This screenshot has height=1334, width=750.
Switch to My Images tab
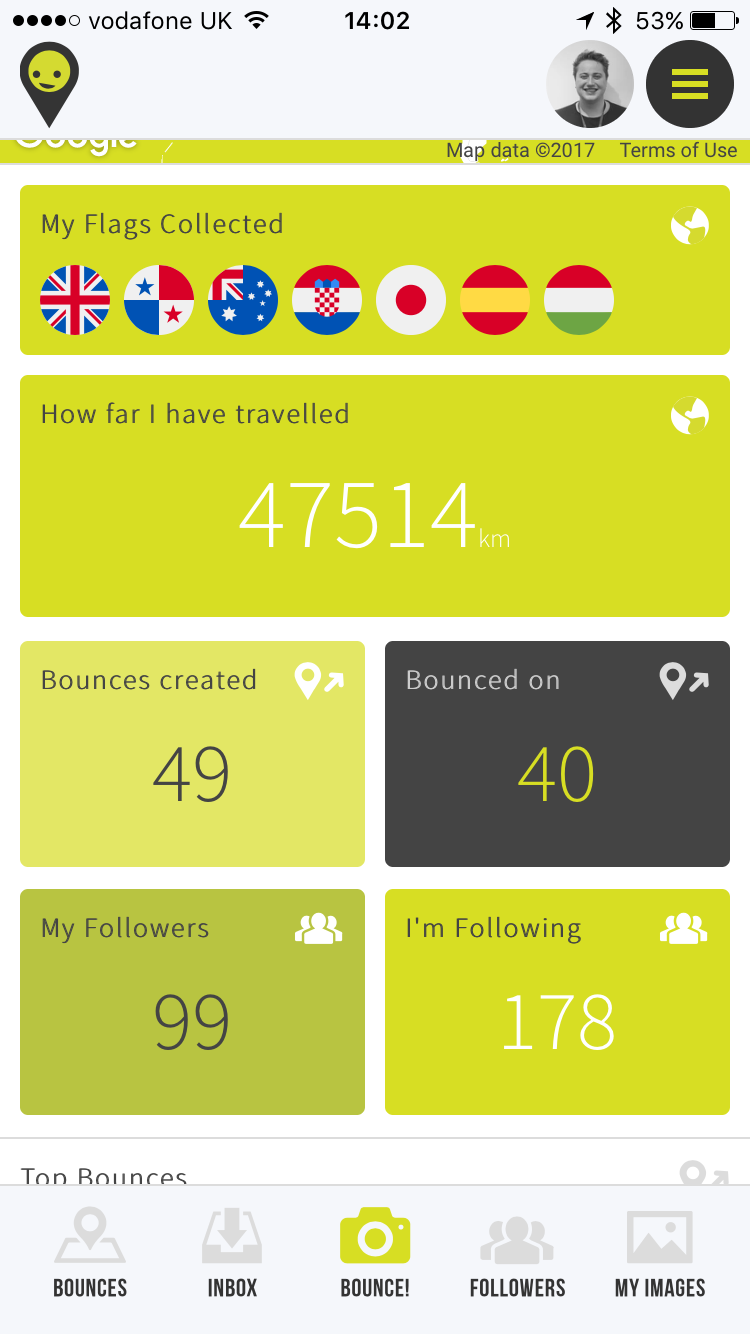pos(660,1254)
